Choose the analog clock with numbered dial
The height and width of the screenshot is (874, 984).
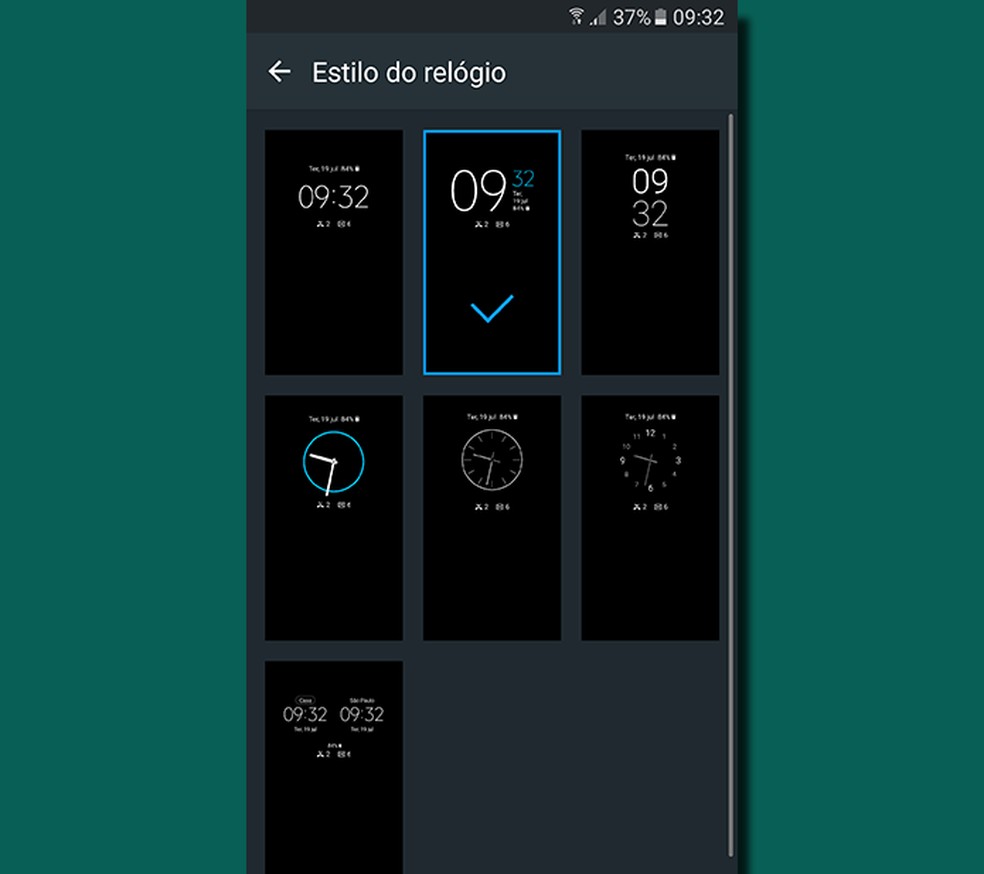click(650, 517)
